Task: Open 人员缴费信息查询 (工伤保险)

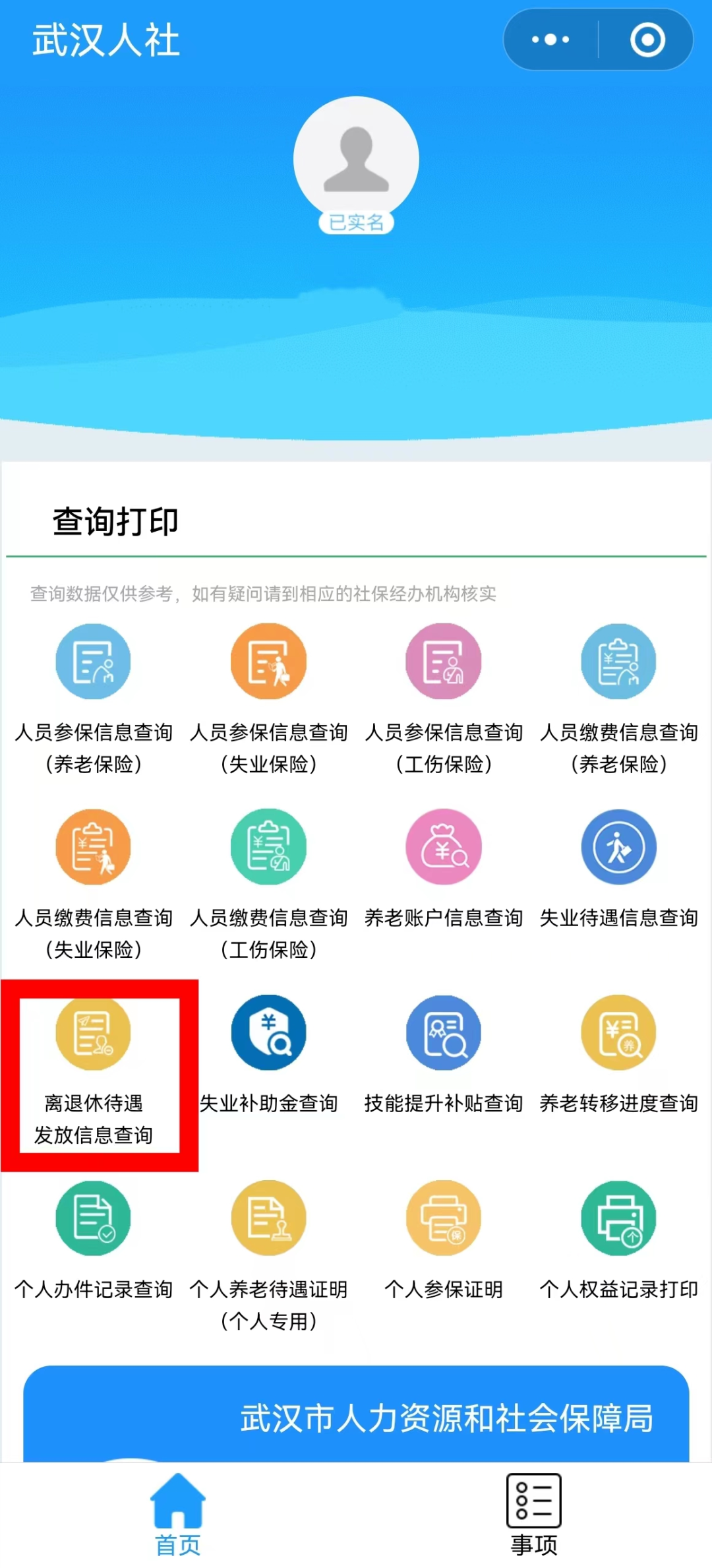Action: click(x=268, y=847)
